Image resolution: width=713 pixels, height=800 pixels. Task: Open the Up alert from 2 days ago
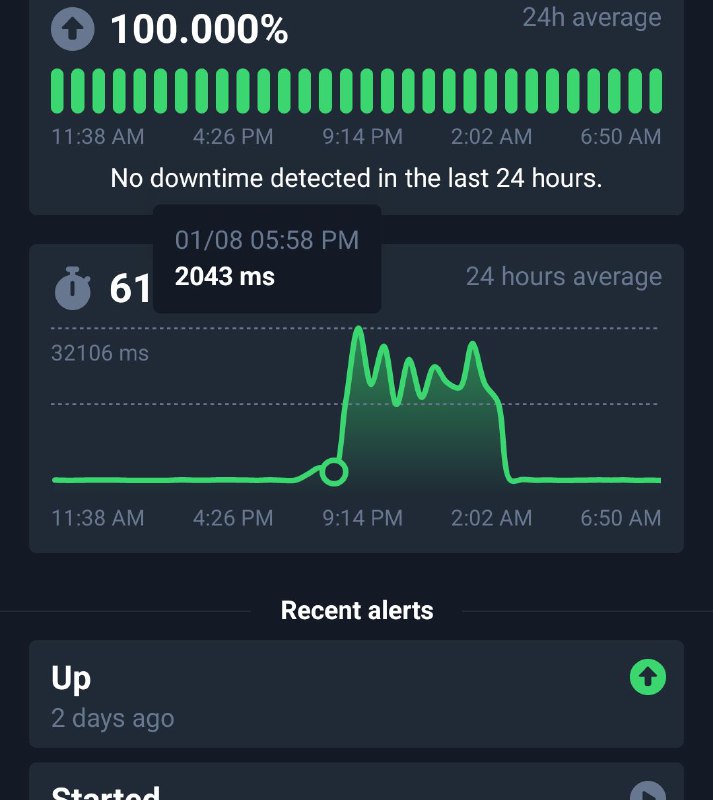pyautogui.click(x=356, y=694)
